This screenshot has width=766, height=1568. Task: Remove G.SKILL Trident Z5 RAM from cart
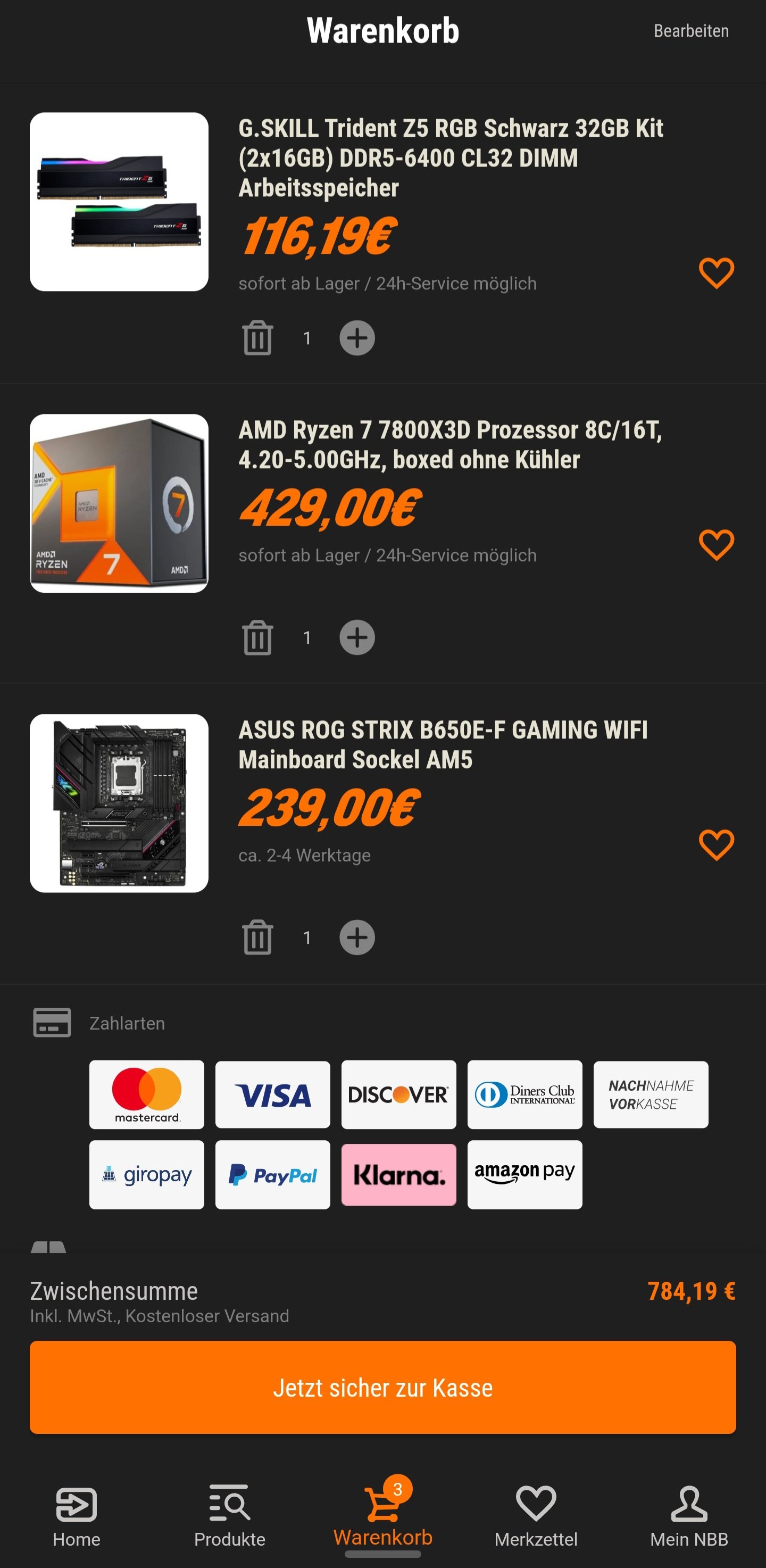(x=257, y=338)
